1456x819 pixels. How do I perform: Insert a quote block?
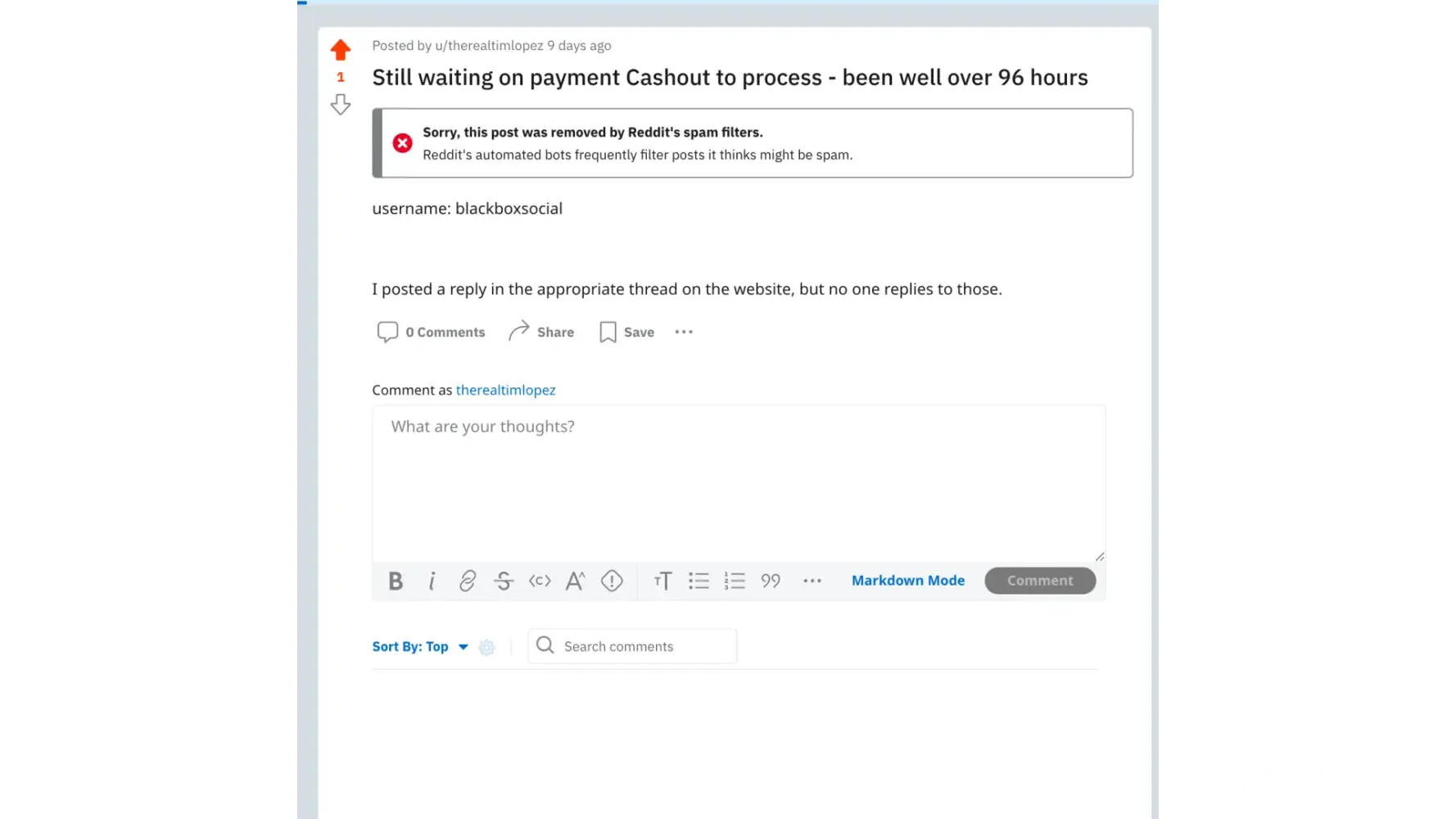tap(771, 581)
